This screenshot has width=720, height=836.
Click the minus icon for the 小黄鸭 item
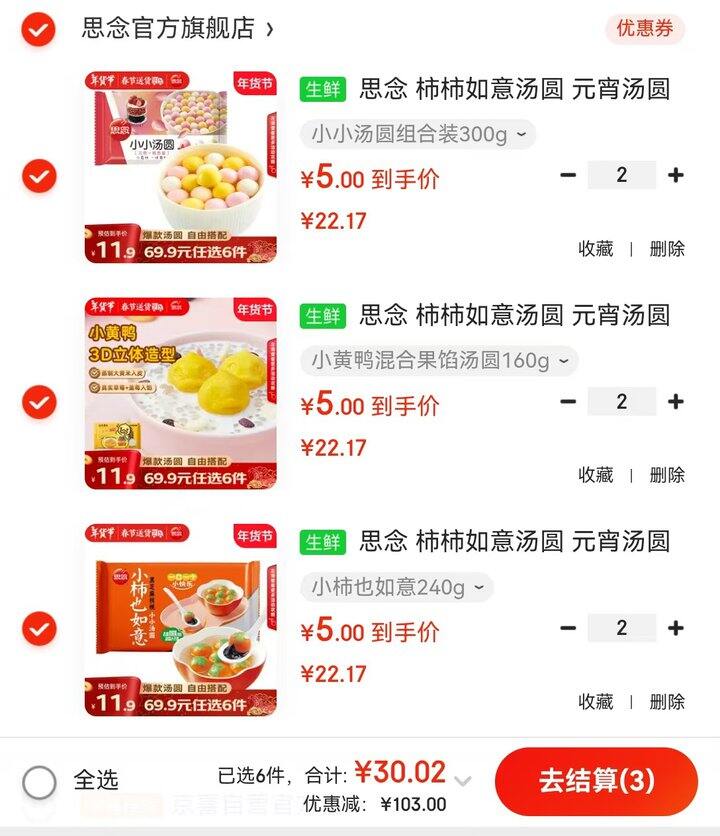pos(569,401)
